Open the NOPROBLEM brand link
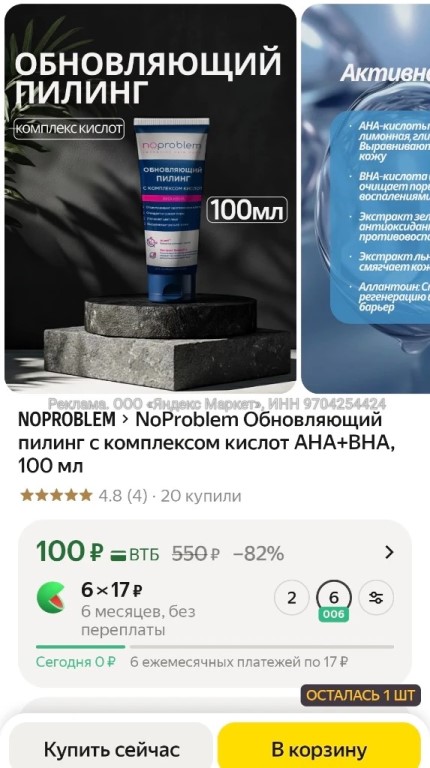Viewport: 430px width, 768px height. click(67, 420)
